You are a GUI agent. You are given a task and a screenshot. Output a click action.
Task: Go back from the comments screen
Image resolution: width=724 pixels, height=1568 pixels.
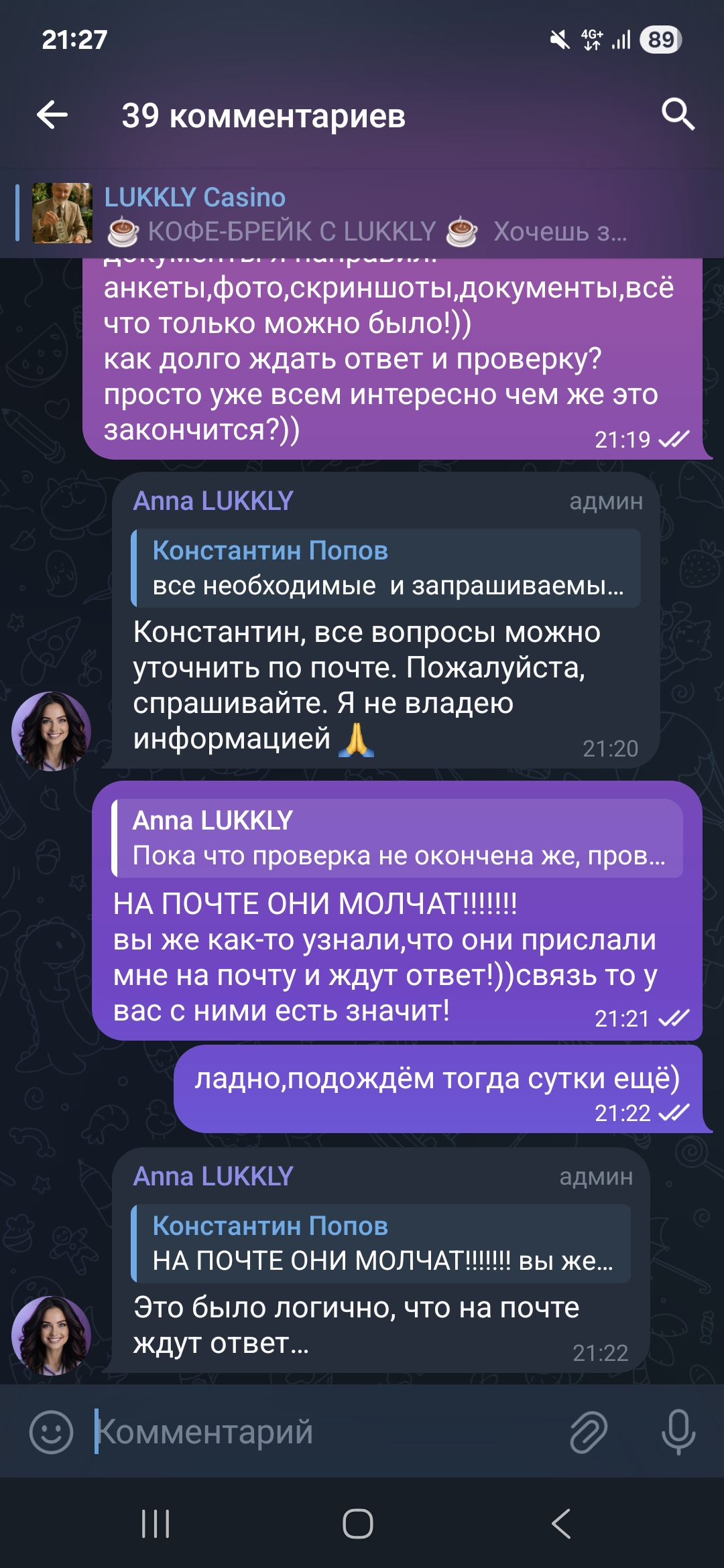click(x=52, y=115)
